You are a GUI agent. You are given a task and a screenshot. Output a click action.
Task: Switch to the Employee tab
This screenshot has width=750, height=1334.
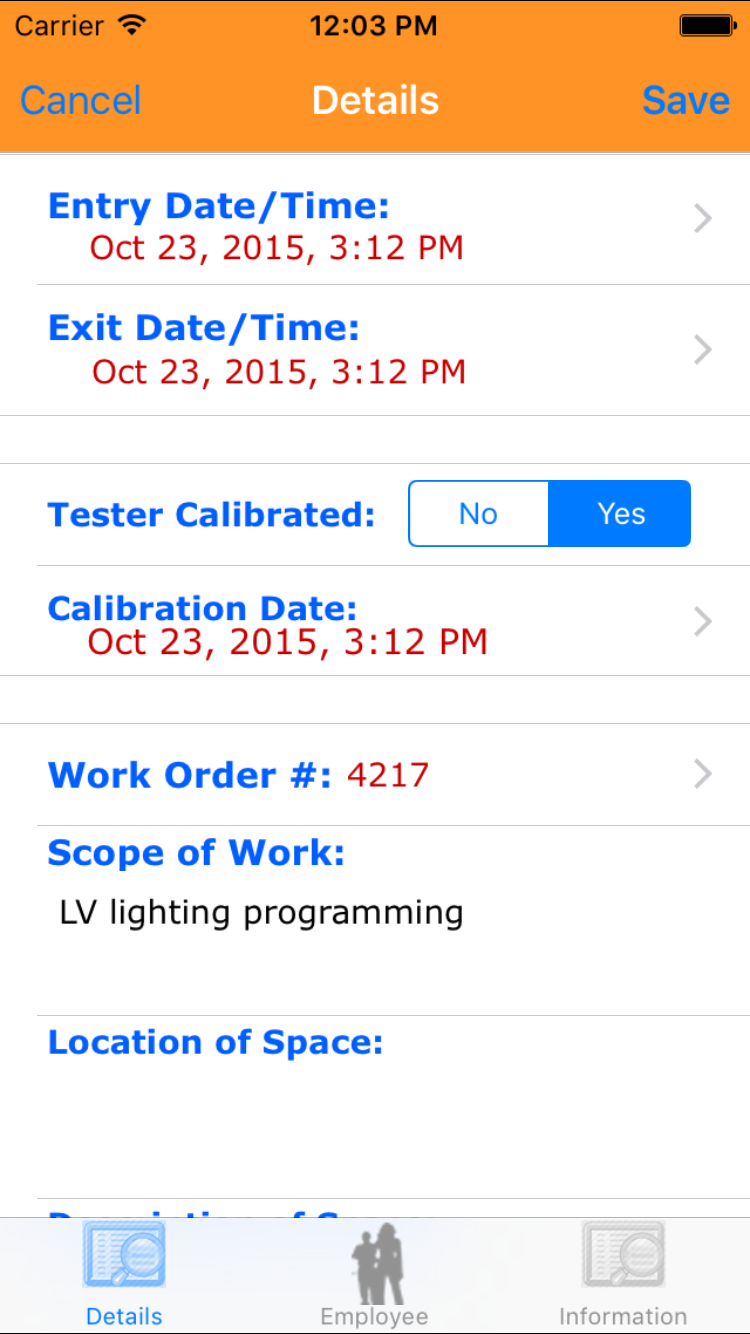coord(375,1277)
